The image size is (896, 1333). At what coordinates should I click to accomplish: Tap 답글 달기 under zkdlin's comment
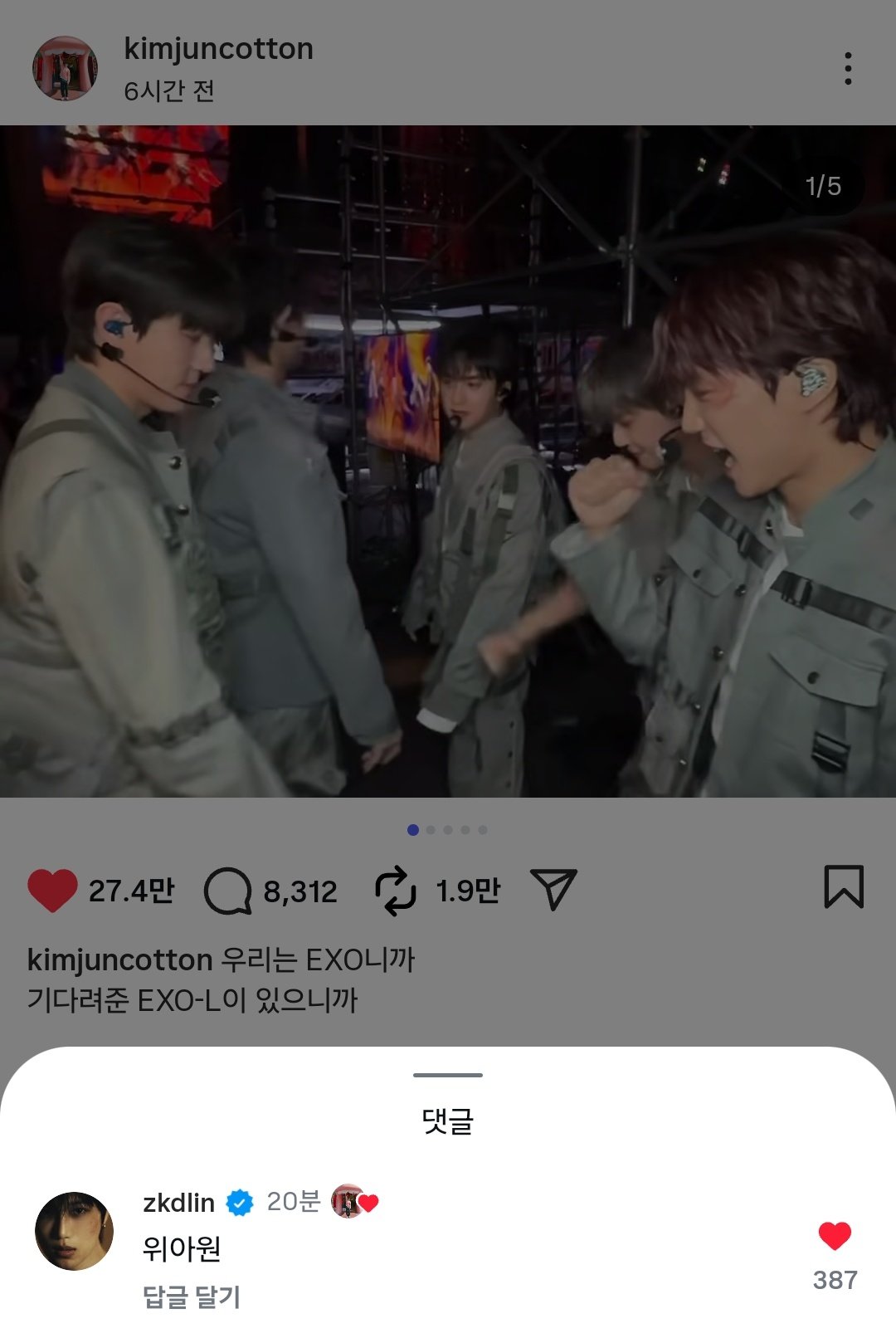pyautogui.click(x=192, y=1296)
